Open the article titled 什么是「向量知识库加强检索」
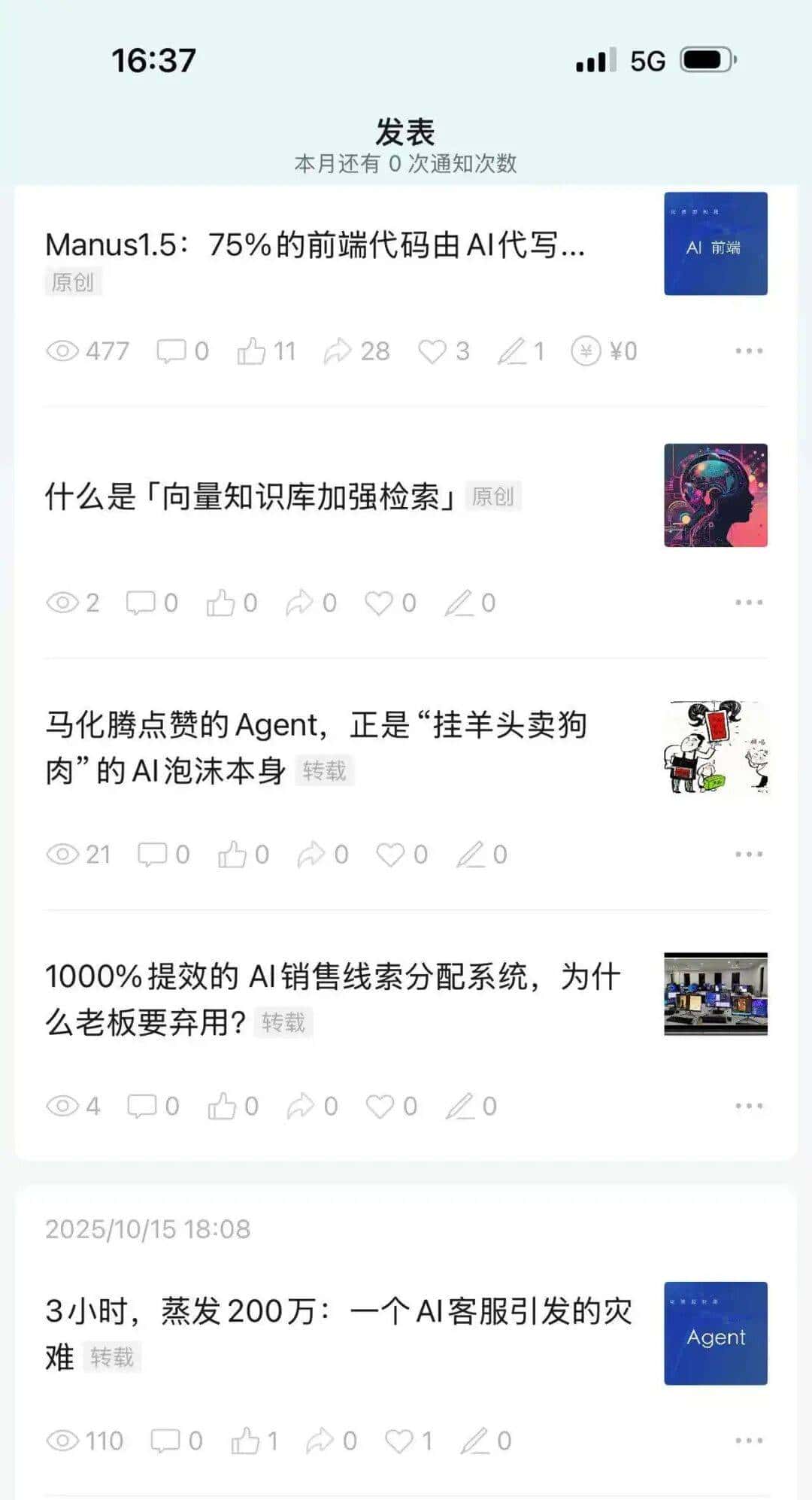Screen dimensions: 812x1500 [248, 496]
